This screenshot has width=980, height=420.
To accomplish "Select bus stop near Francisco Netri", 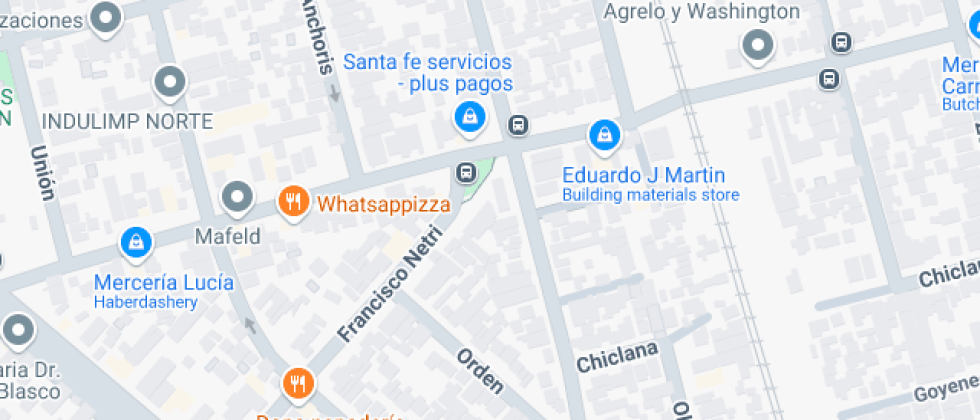I will [x=466, y=172].
